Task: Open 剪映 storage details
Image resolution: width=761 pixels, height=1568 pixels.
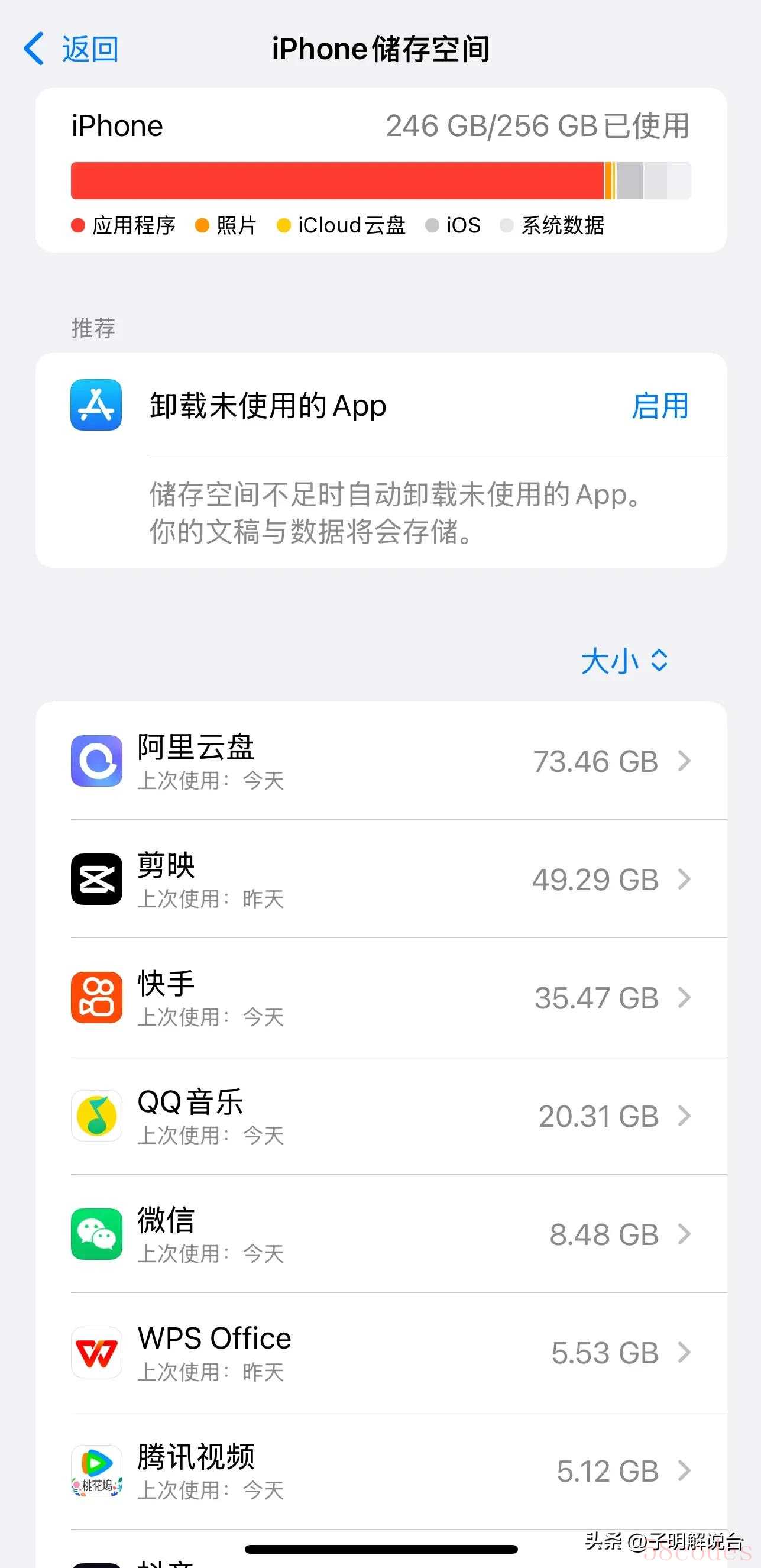Action: tap(381, 879)
